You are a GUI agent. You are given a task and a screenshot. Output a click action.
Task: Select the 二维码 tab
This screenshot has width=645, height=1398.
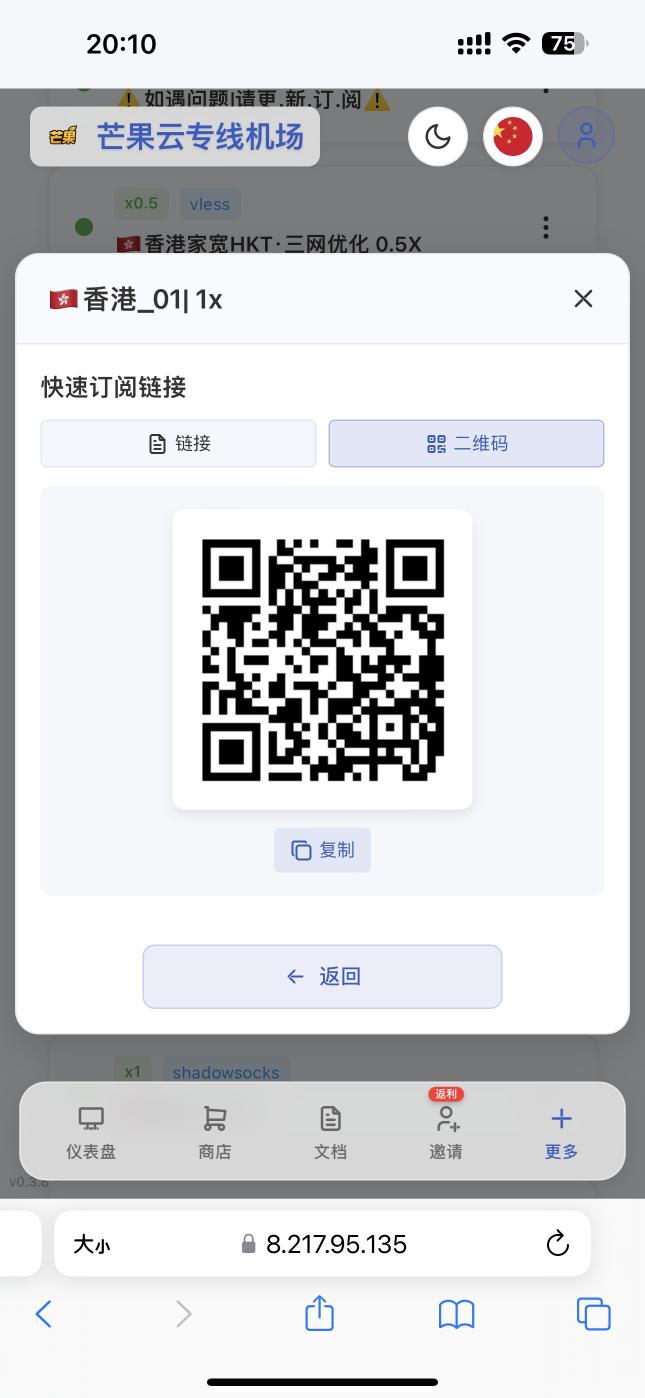[x=466, y=443]
